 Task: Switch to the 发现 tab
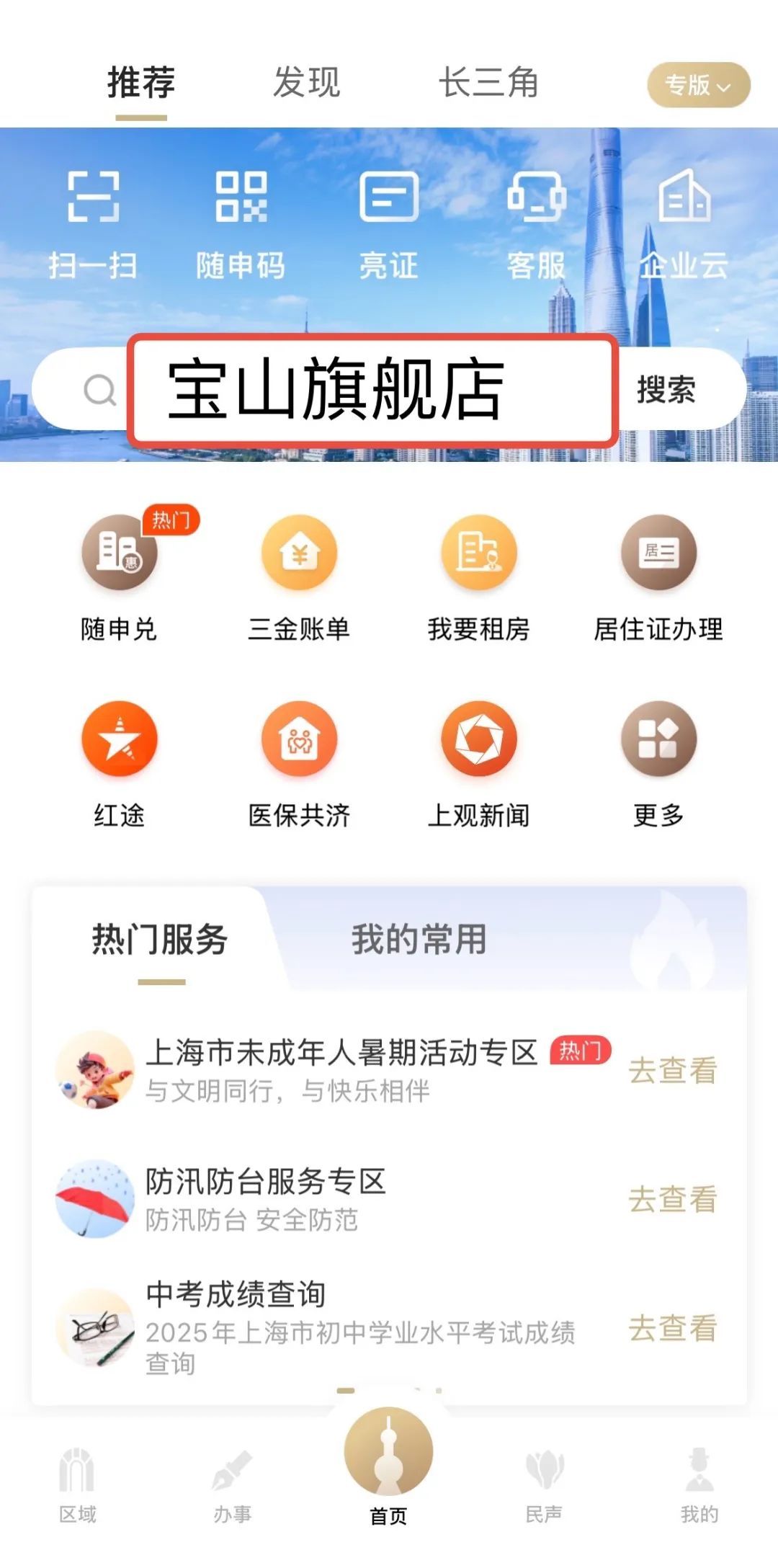[x=306, y=82]
